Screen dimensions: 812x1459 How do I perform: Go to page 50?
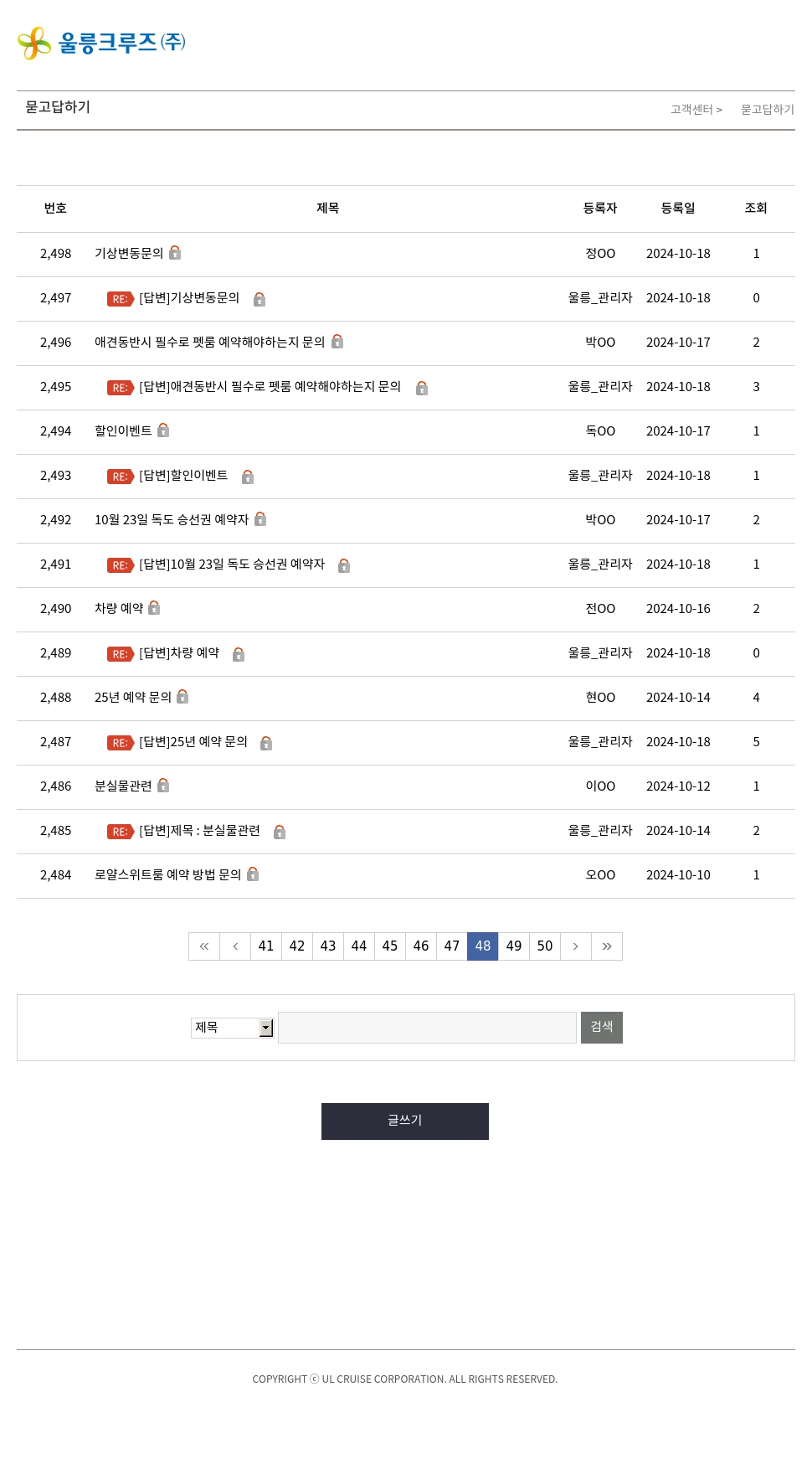point(545,946)
